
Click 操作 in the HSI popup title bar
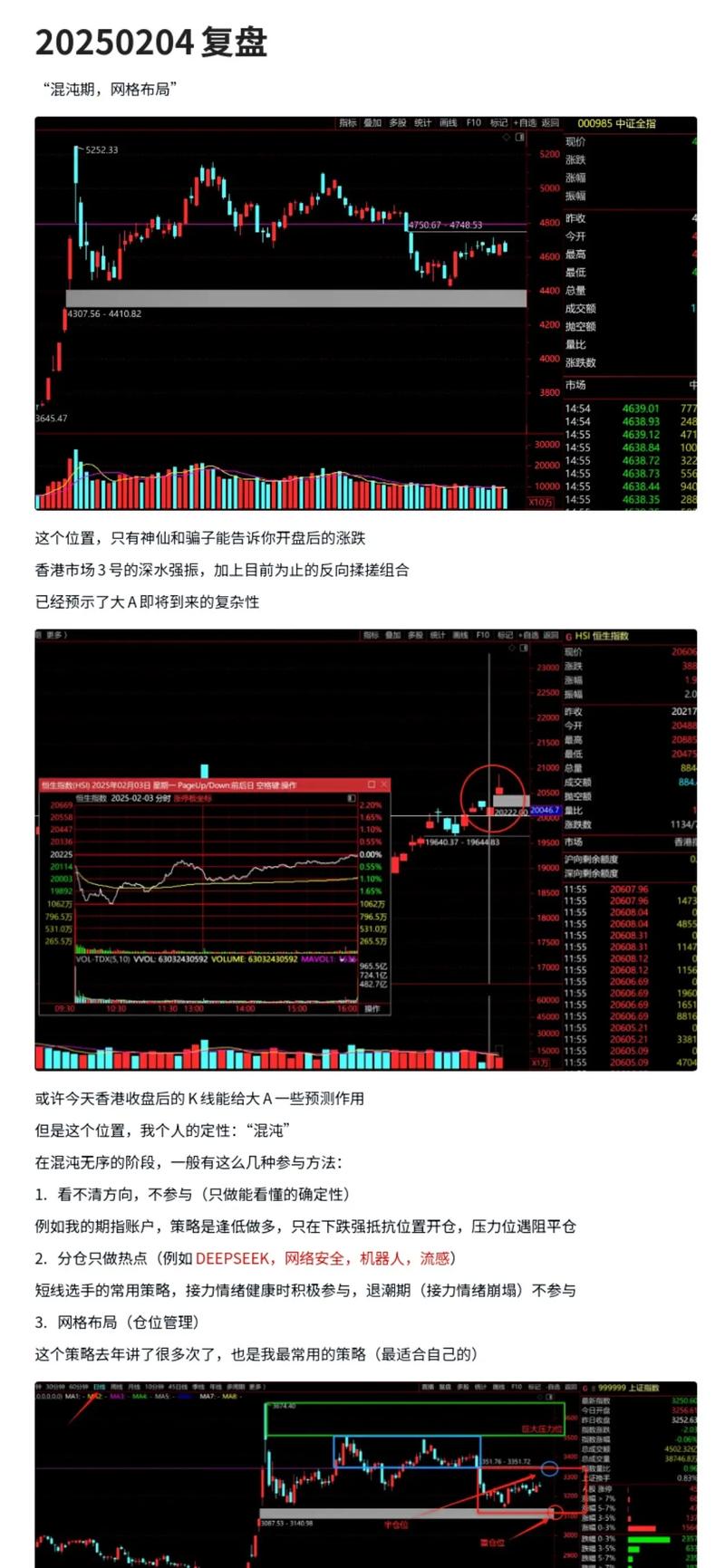pyautogui.click(x=289, y=785)
